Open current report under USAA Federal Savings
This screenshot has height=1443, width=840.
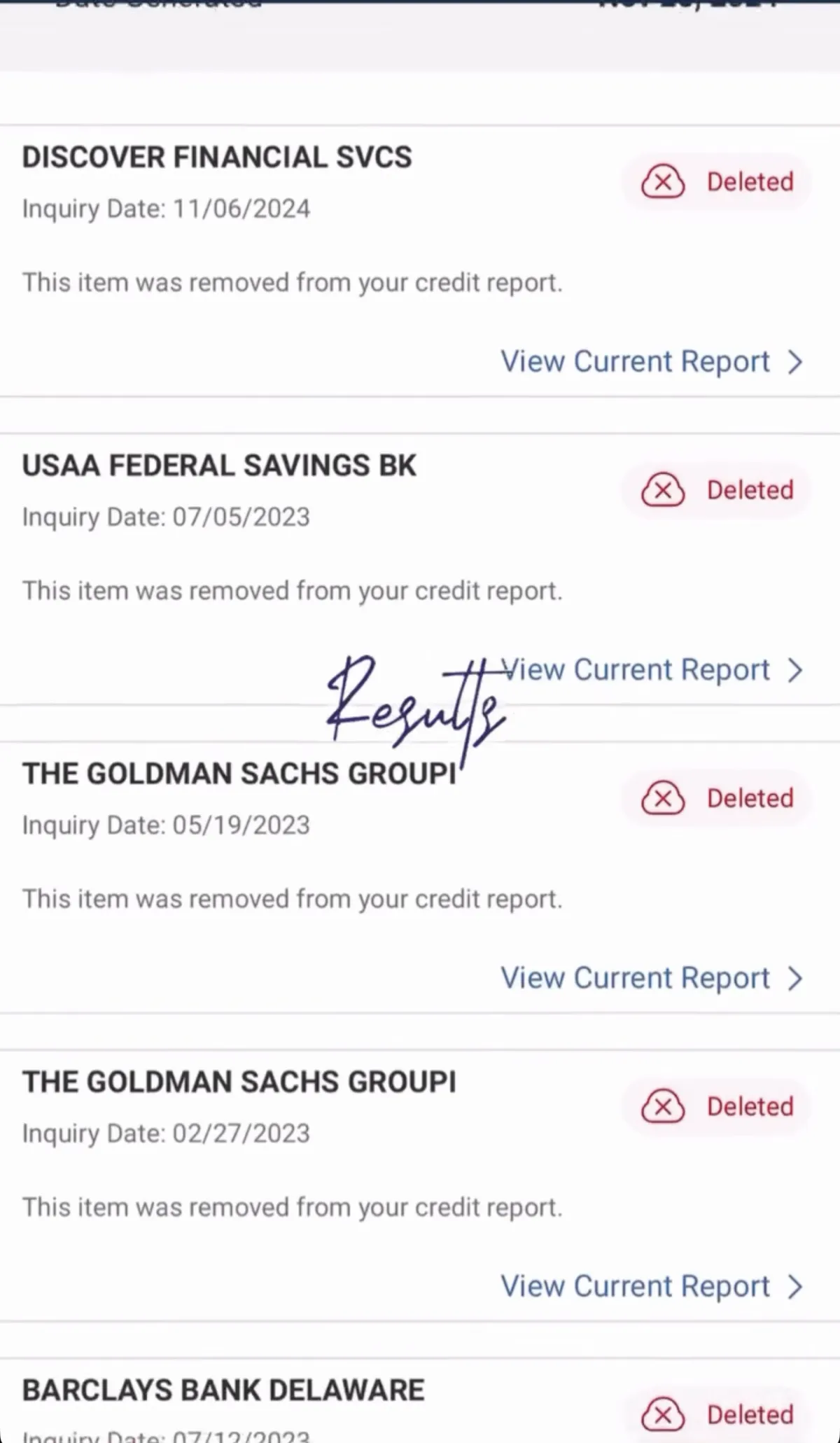tap(651, 670)
